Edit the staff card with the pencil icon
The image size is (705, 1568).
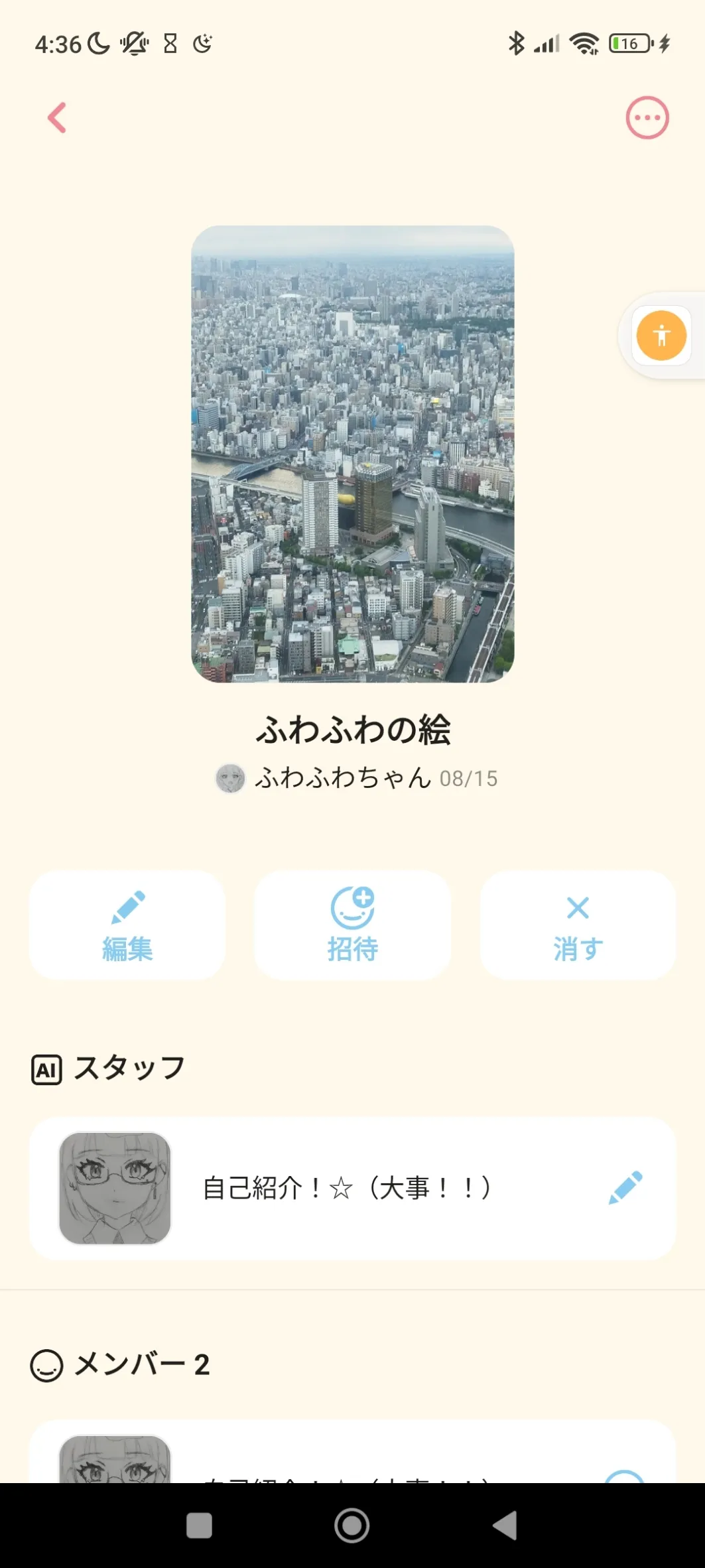(x=625, y=1187)
